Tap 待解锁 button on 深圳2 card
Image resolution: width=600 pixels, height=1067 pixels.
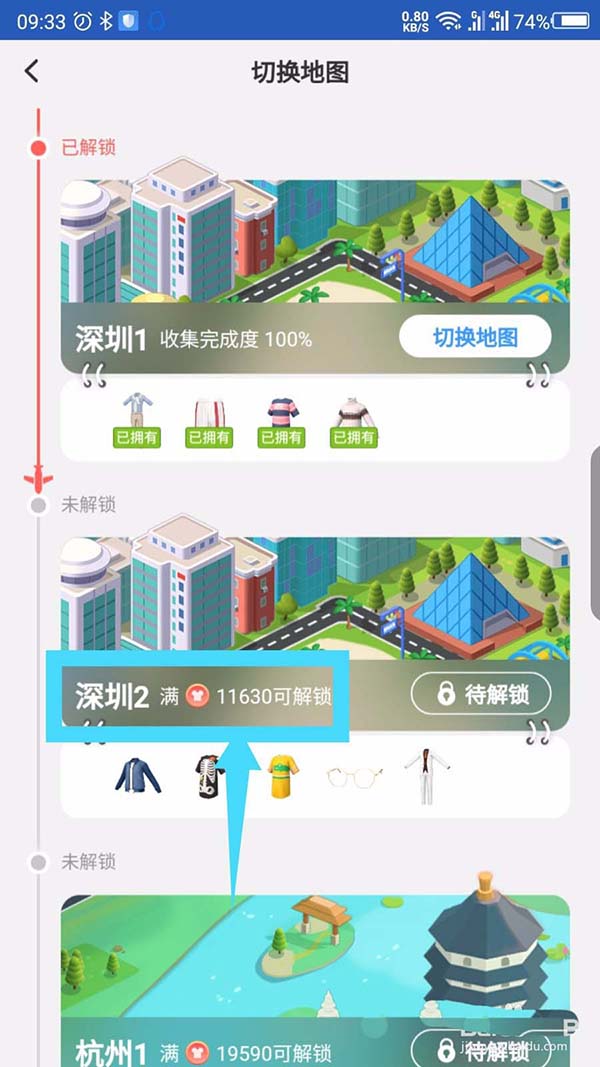[481, 694]
